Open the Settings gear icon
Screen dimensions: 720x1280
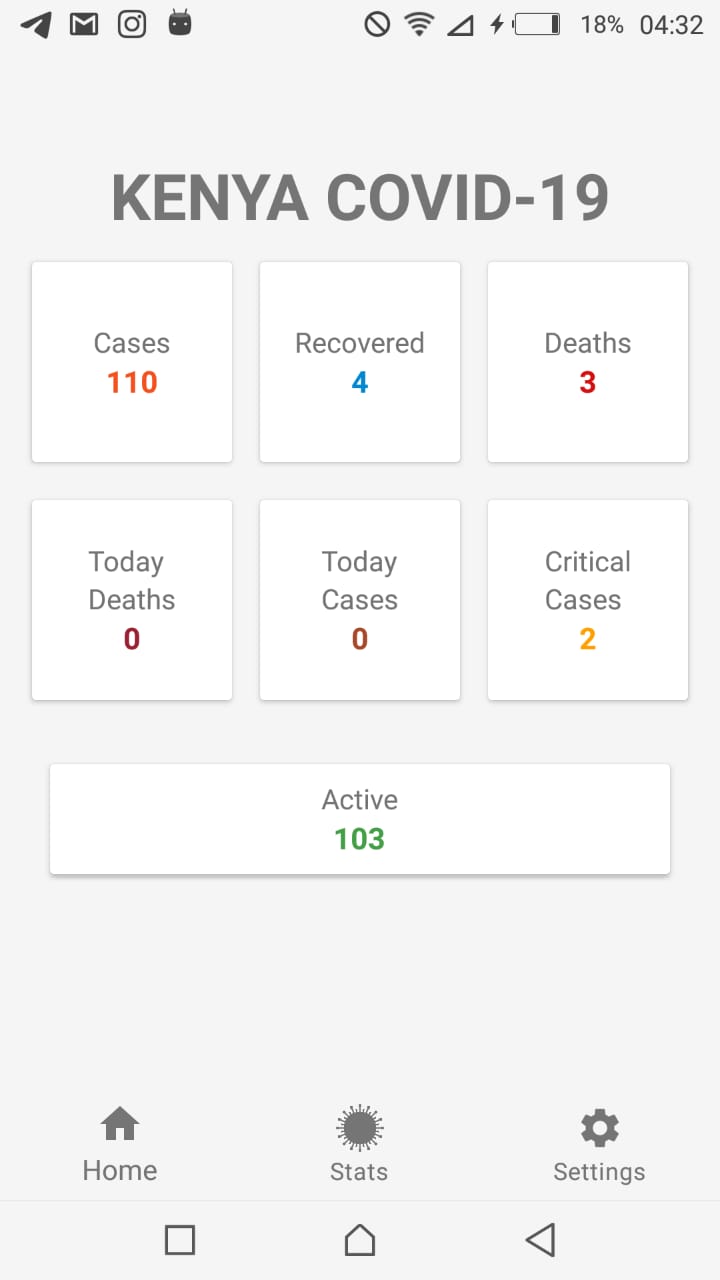(x=599, y=1128)
